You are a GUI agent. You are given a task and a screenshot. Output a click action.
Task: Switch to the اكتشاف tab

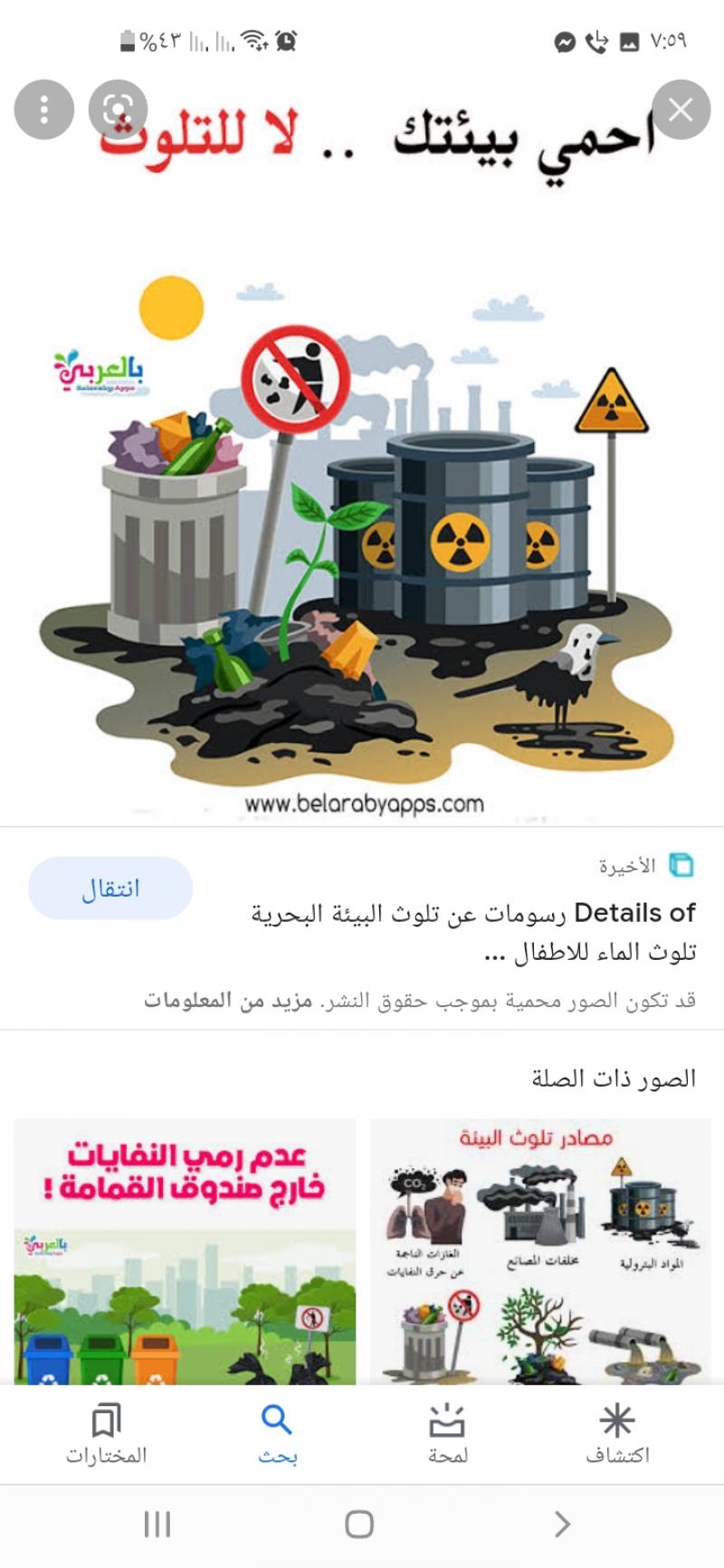click(x=617, y=1434)
